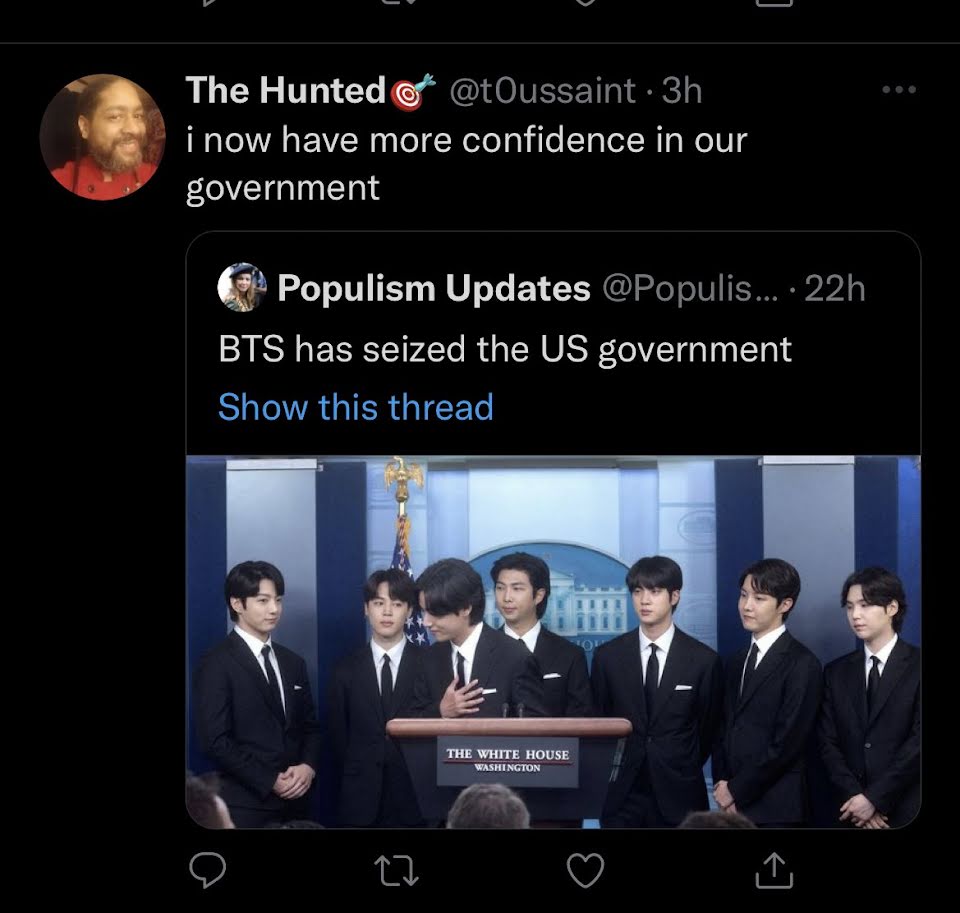960x913 pixels.
Task: Open the tweet's three-dot overflow menu
Action: click(x=898, y=90)
